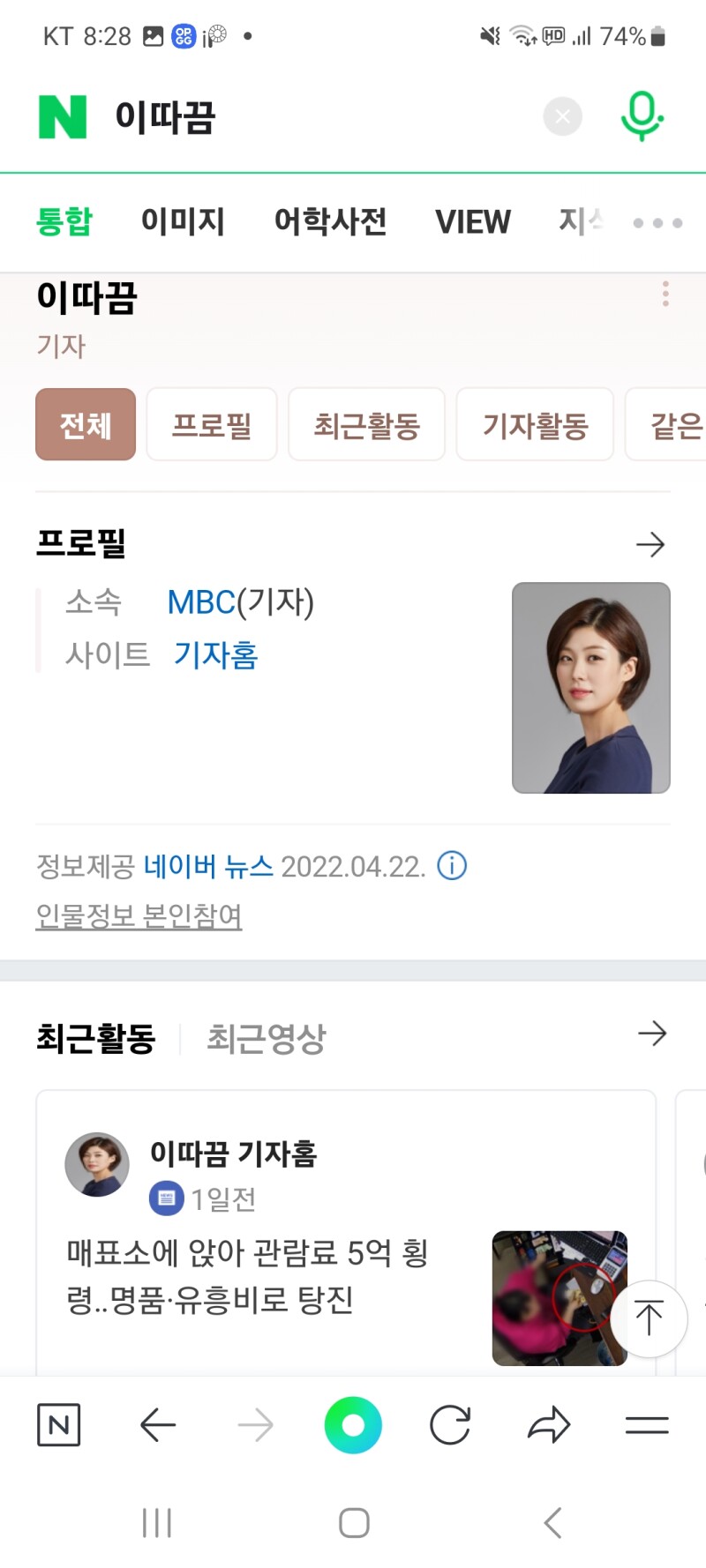Open the 기자홈 site link
Image resolution: width=706 pixels, height=1568 pixels.
215,655
